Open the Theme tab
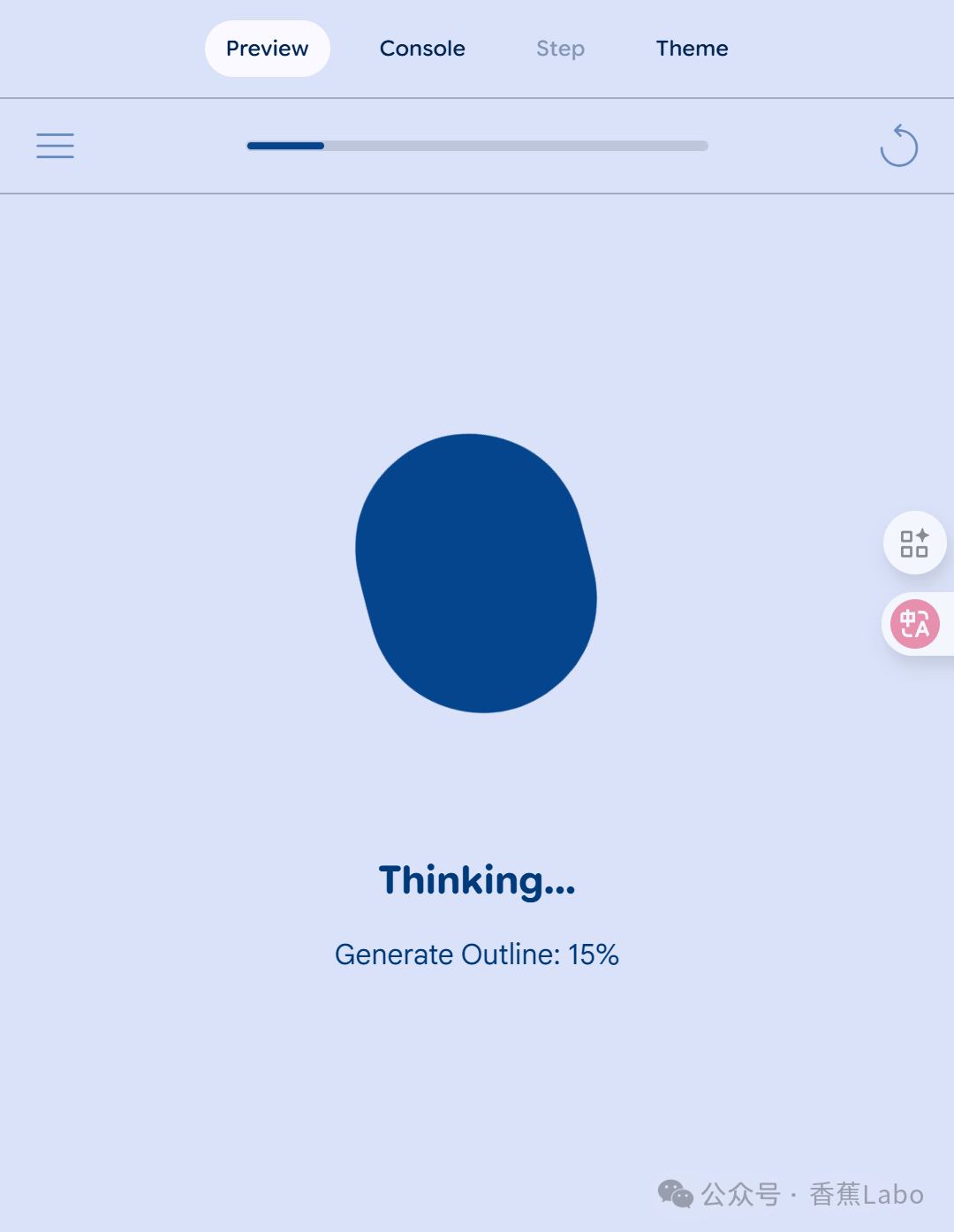 tap(692, 49)
